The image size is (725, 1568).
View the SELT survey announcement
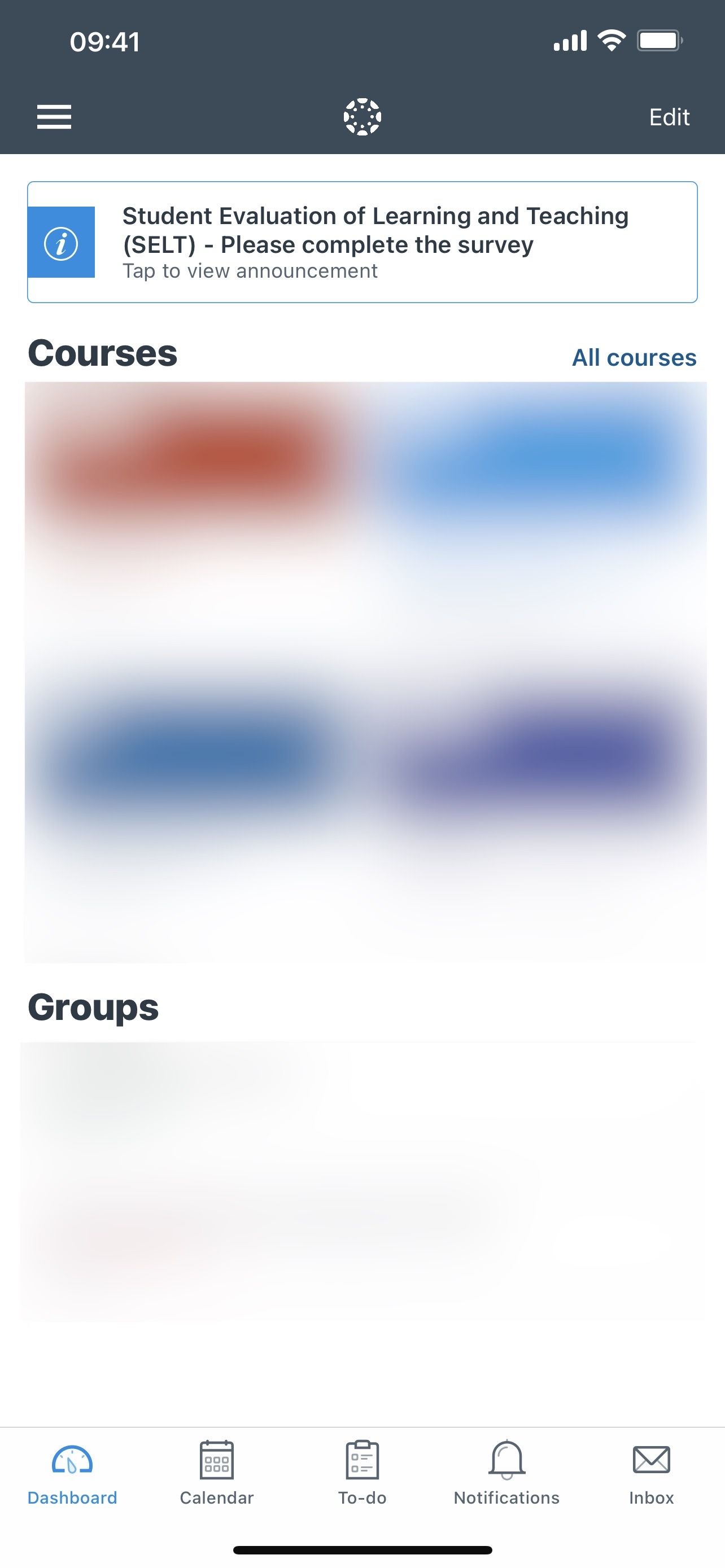click(362, 242)
